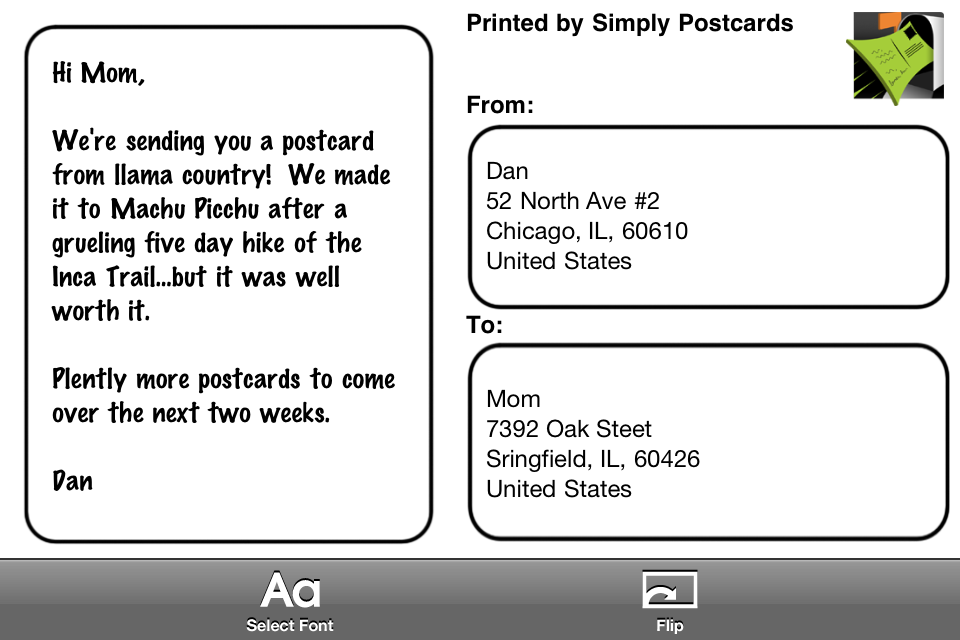Screen dimensions: 960x640
Task: Flip the postcard to the other side
Action: tap(669, 600)
